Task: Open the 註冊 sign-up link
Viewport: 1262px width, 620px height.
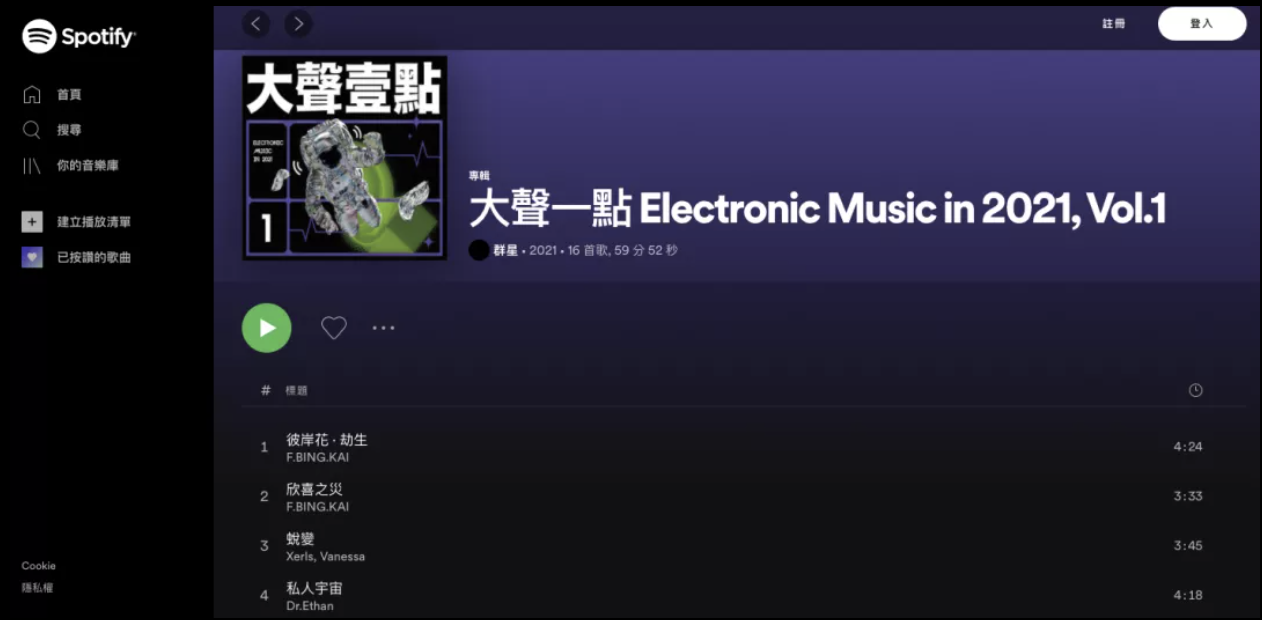Action: tap(1113, 23)
